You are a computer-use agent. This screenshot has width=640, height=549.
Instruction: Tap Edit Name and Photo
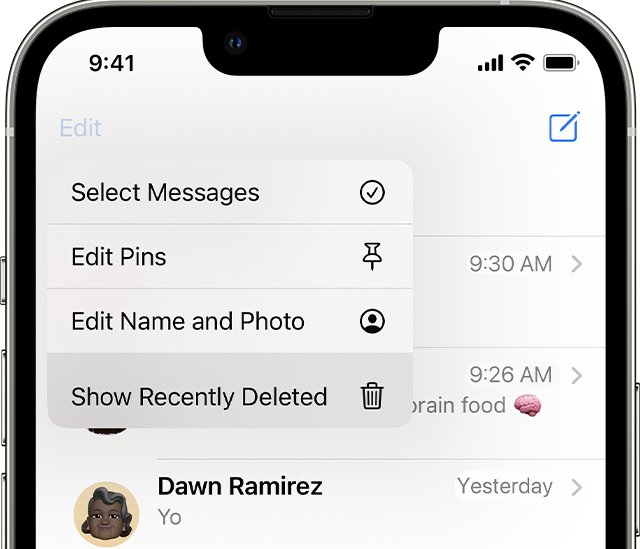[x=228, y=321]
